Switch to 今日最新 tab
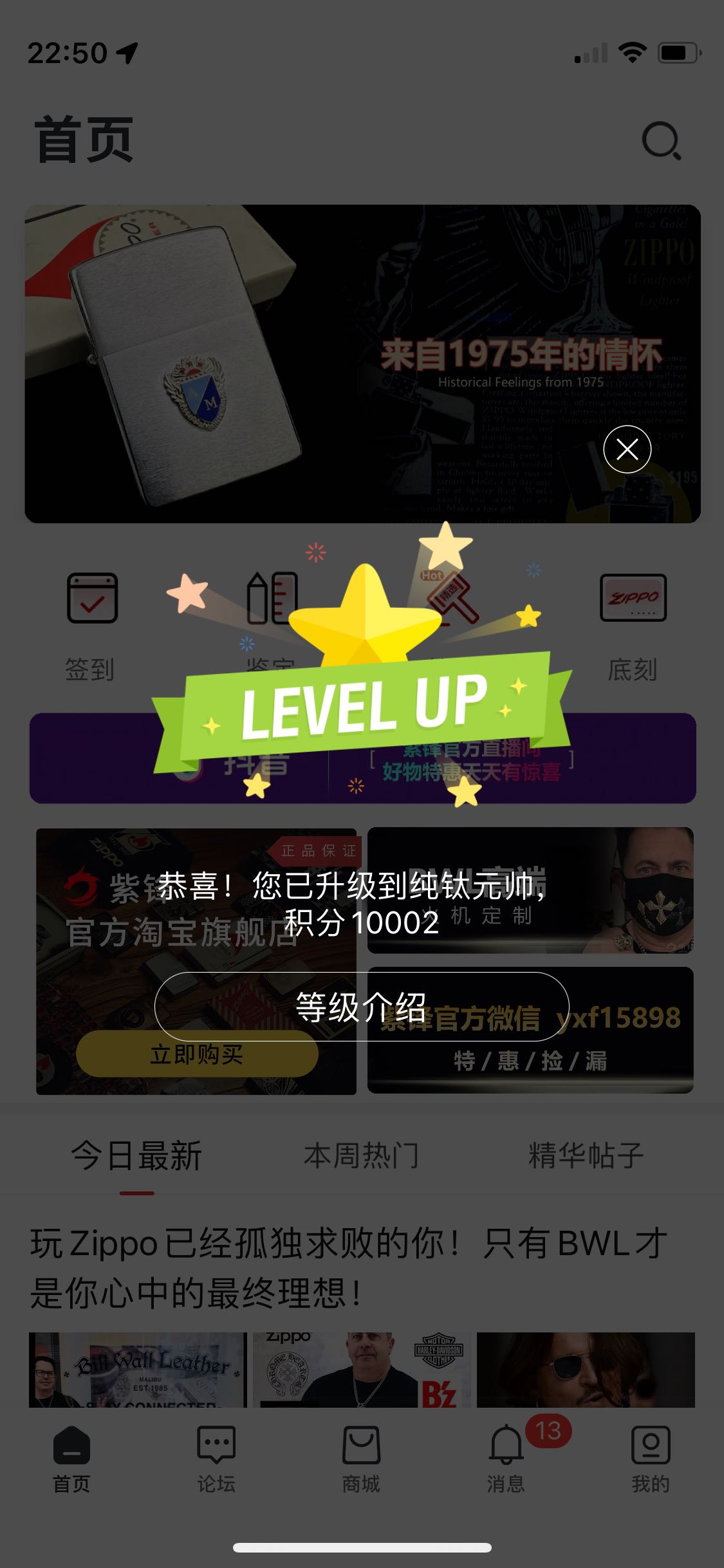Image resolution: width=724 pixels, height=1568 pixels. (x=136, y=1155)
